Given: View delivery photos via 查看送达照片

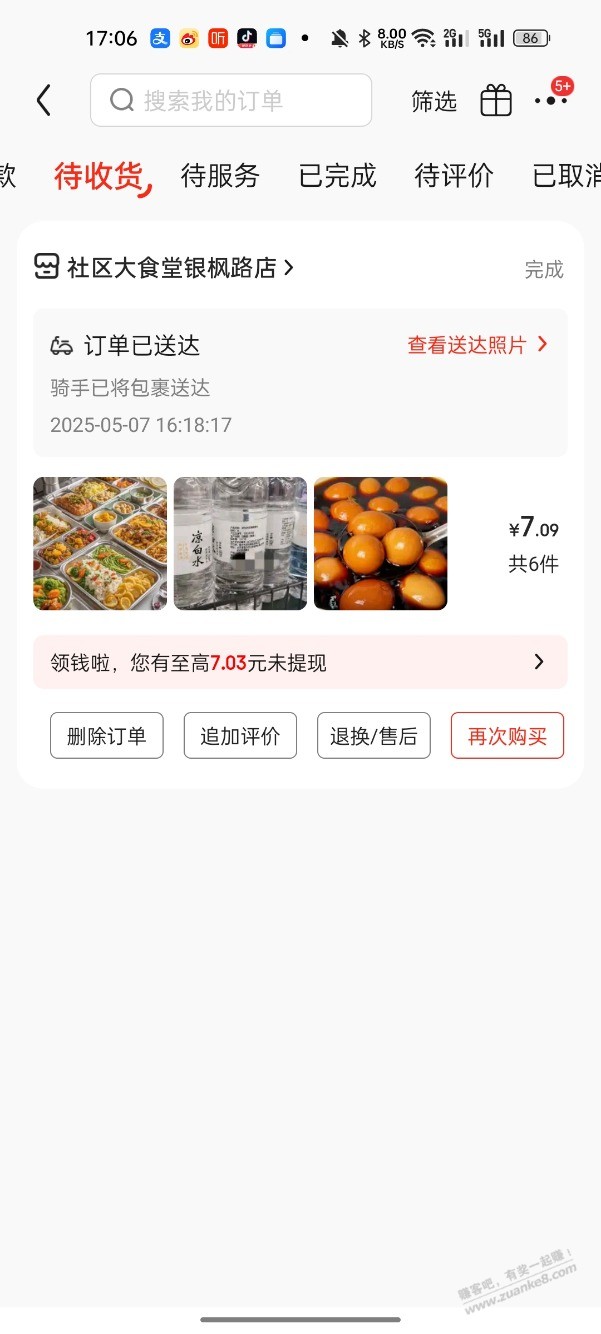Looking at the screenshot, I should coord(478,345).
